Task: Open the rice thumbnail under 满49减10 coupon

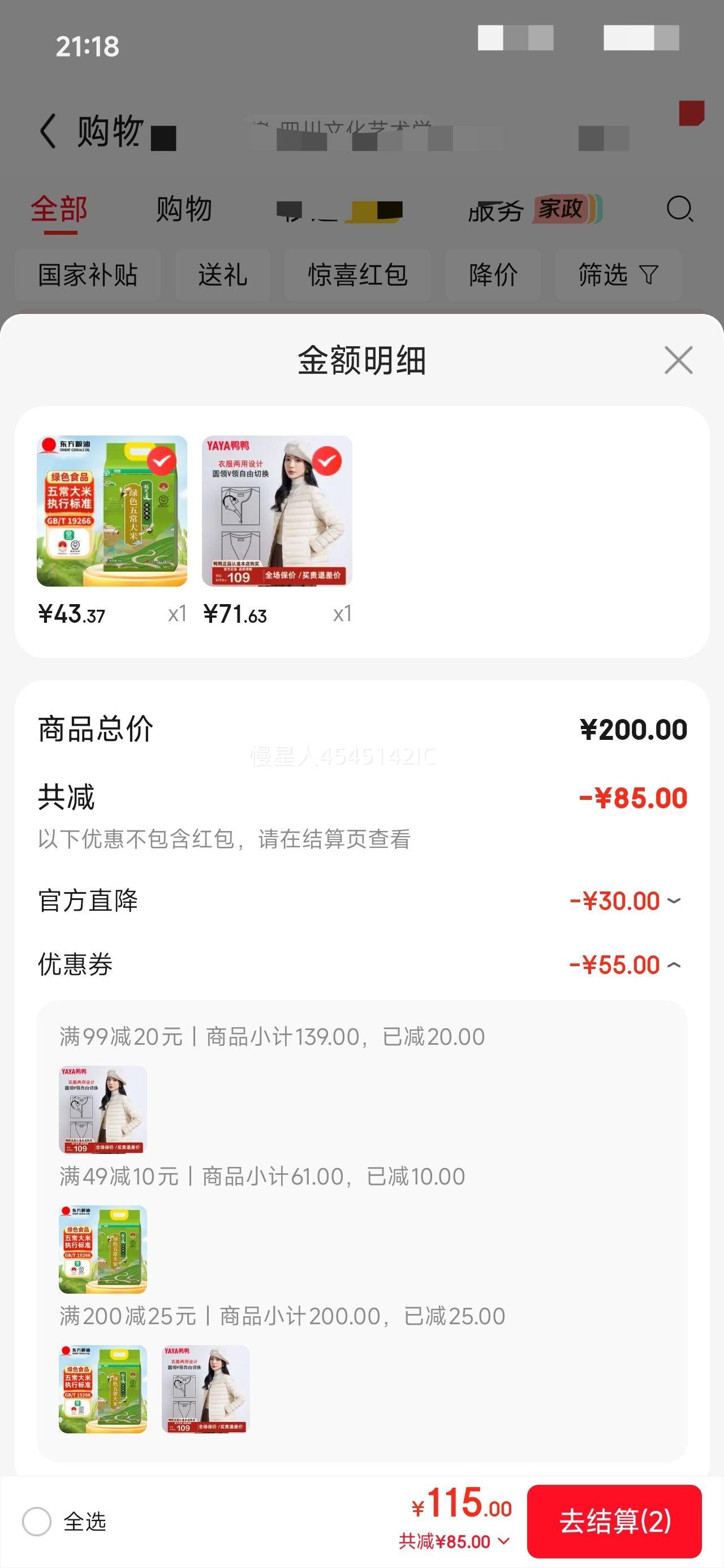Action: pos(102,1251)
